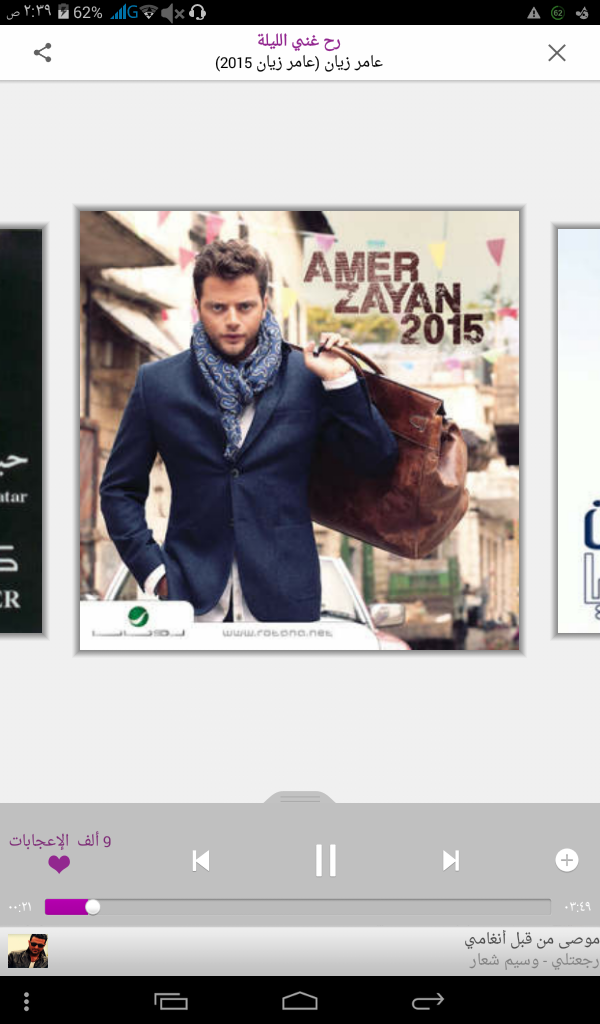Image resolution: width=600 pixels, height=1024 pixels.
Task: Open the Amer Zayan 2015 album cover
Action: tap(300, 430)
